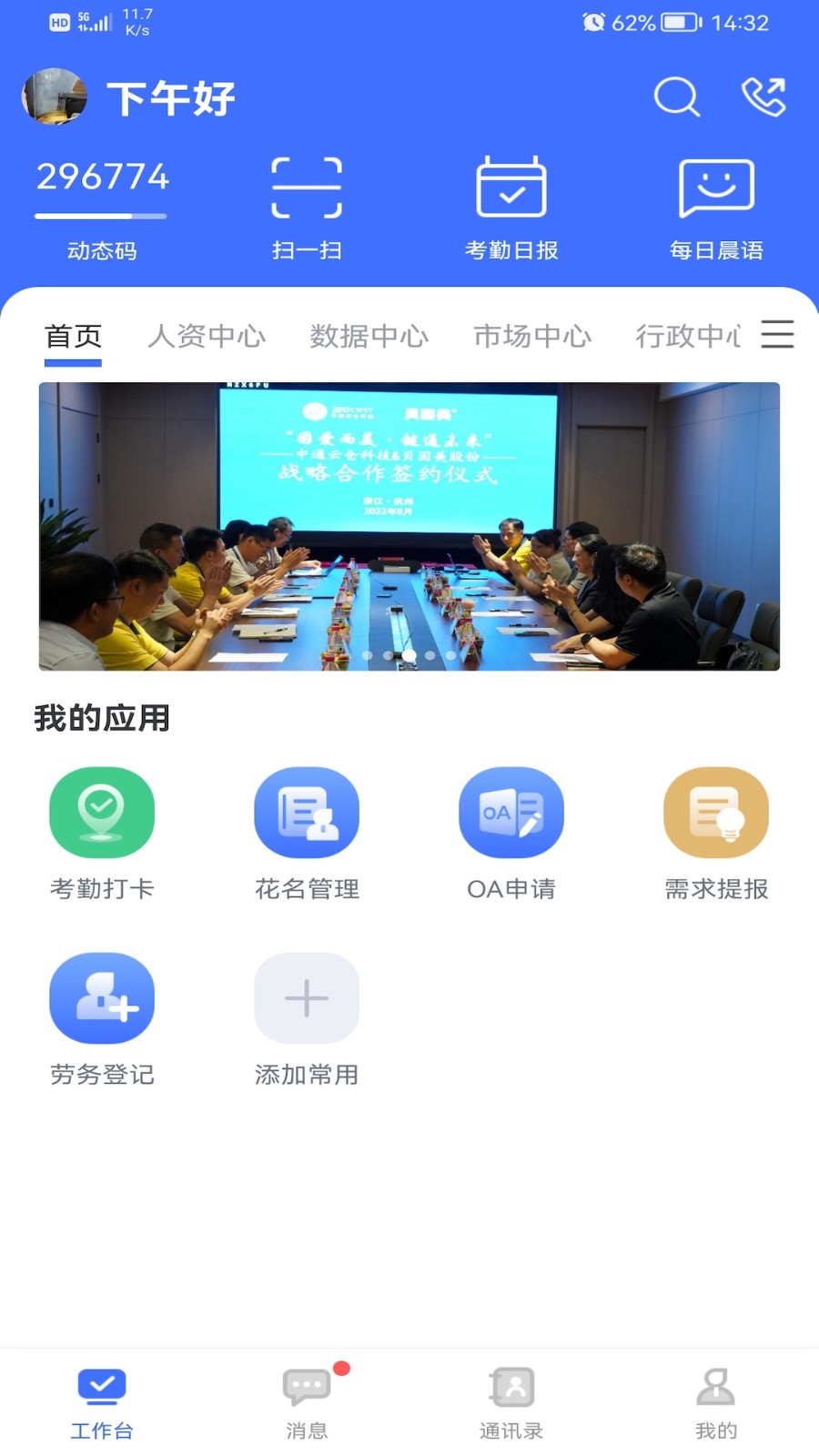The width and height of the screenshot is (819, 1456).
Task: Open the search icon
Action: [x=676, y=97]
